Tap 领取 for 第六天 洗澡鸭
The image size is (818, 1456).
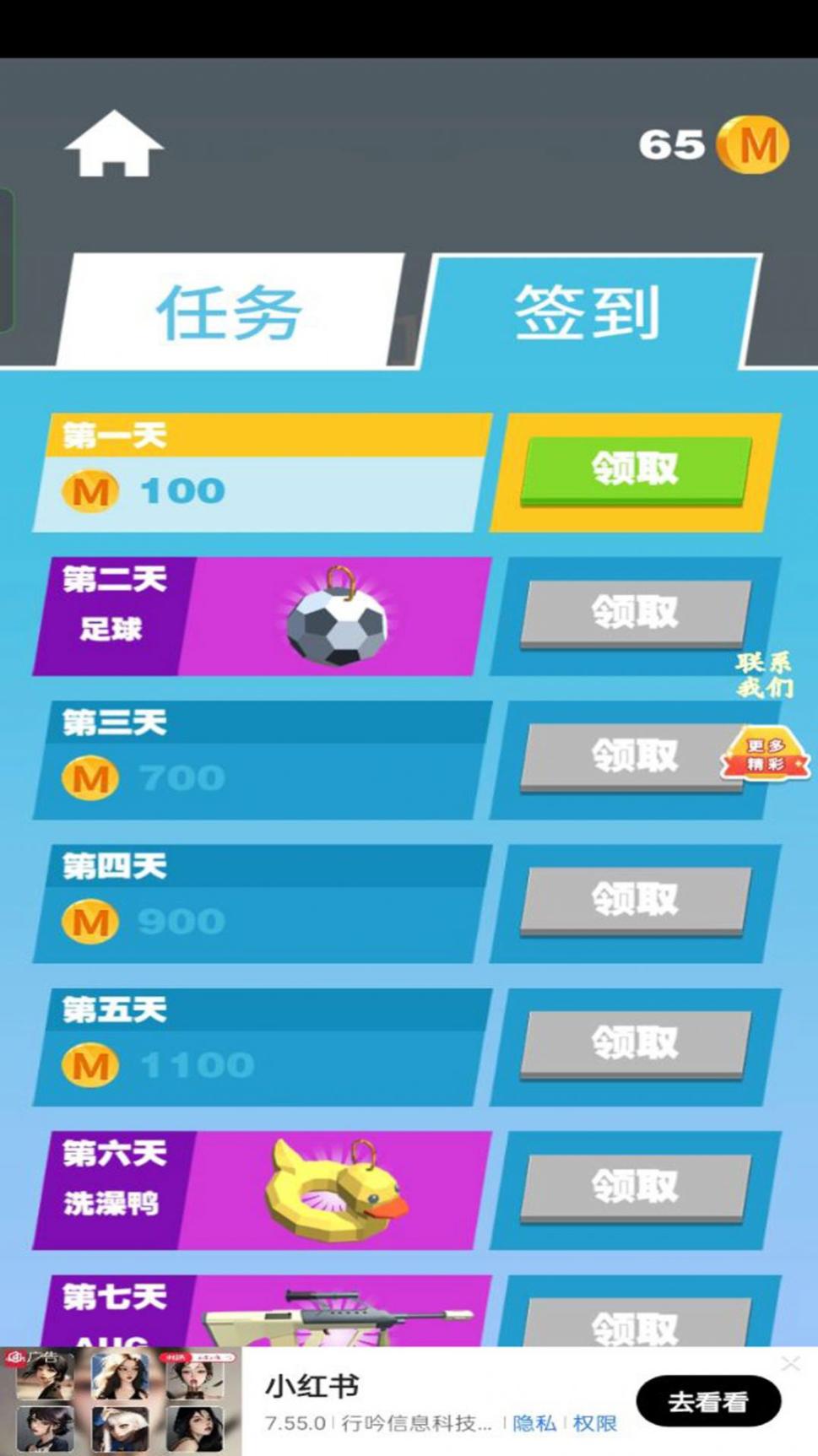635,1186
